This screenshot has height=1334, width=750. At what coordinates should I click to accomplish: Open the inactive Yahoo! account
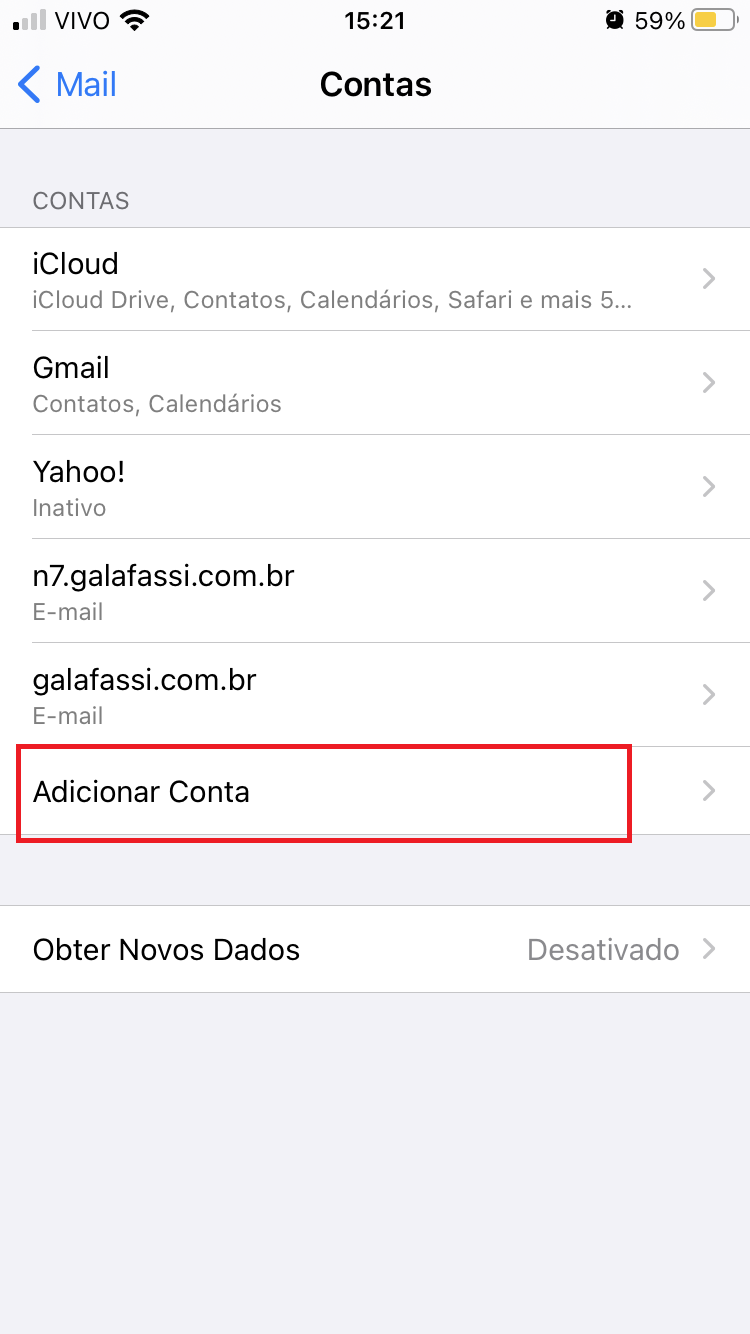[x=375, y=487]
